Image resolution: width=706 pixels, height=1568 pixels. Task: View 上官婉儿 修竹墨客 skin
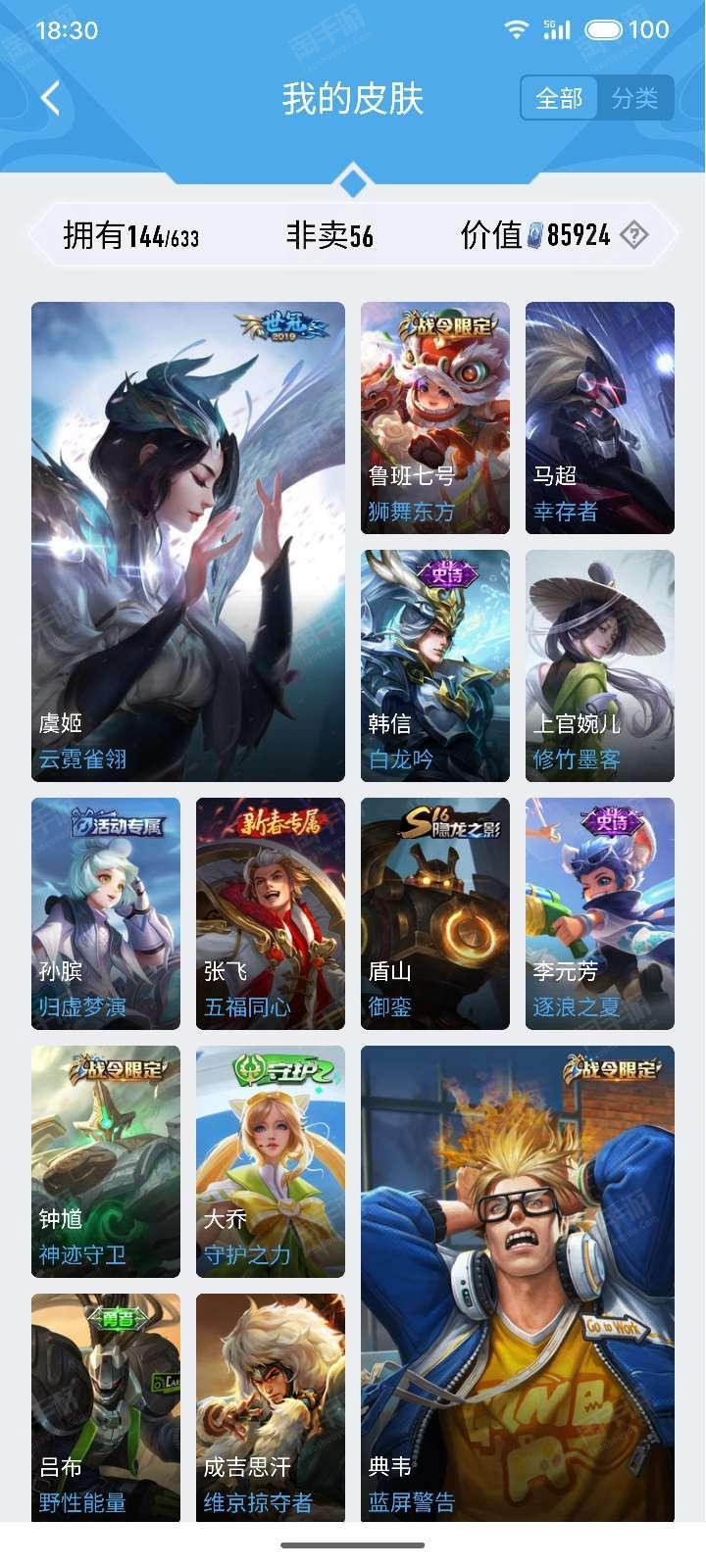point(600,665)
